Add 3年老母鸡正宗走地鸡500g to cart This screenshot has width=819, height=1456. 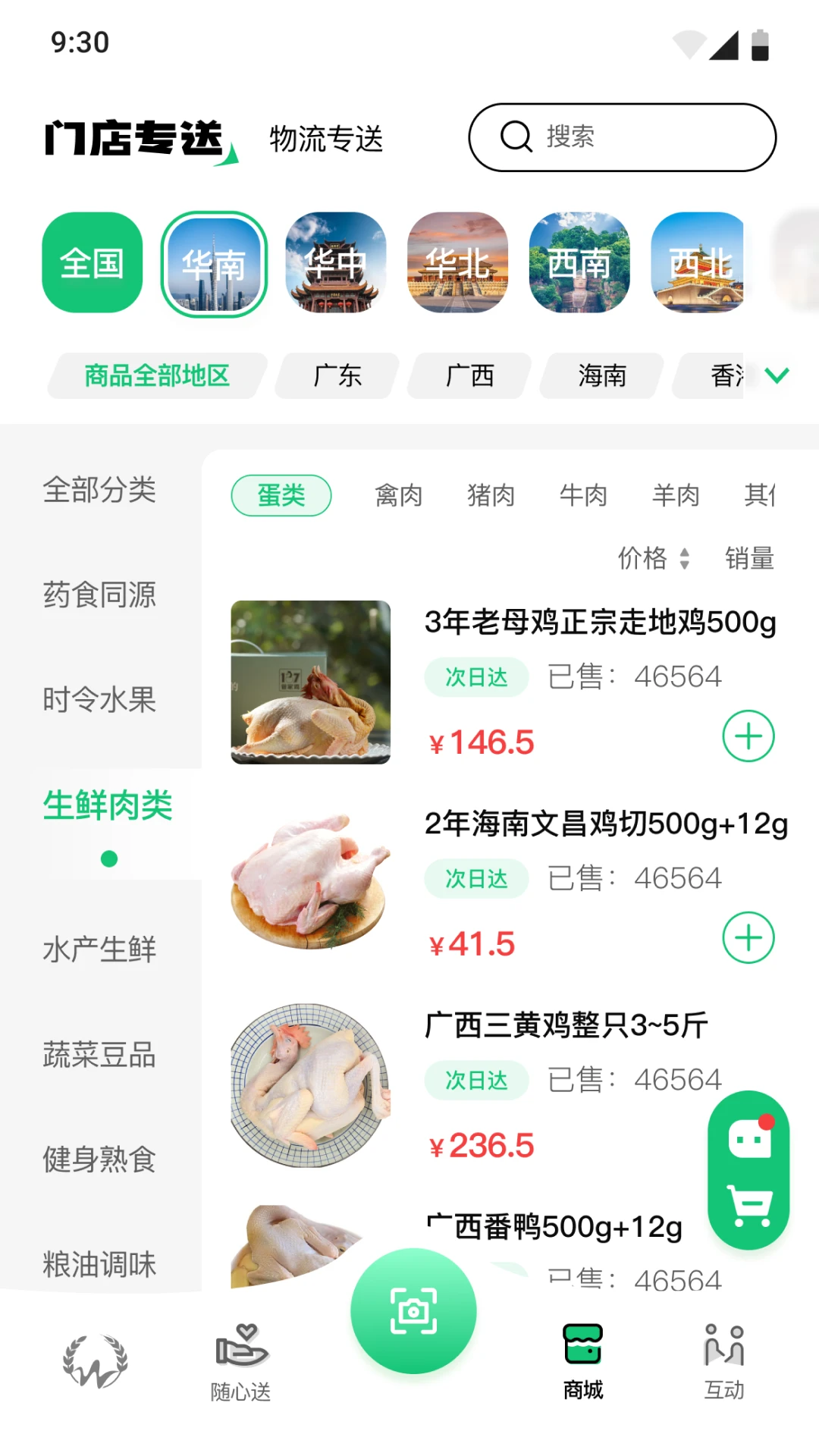point(748,736)
